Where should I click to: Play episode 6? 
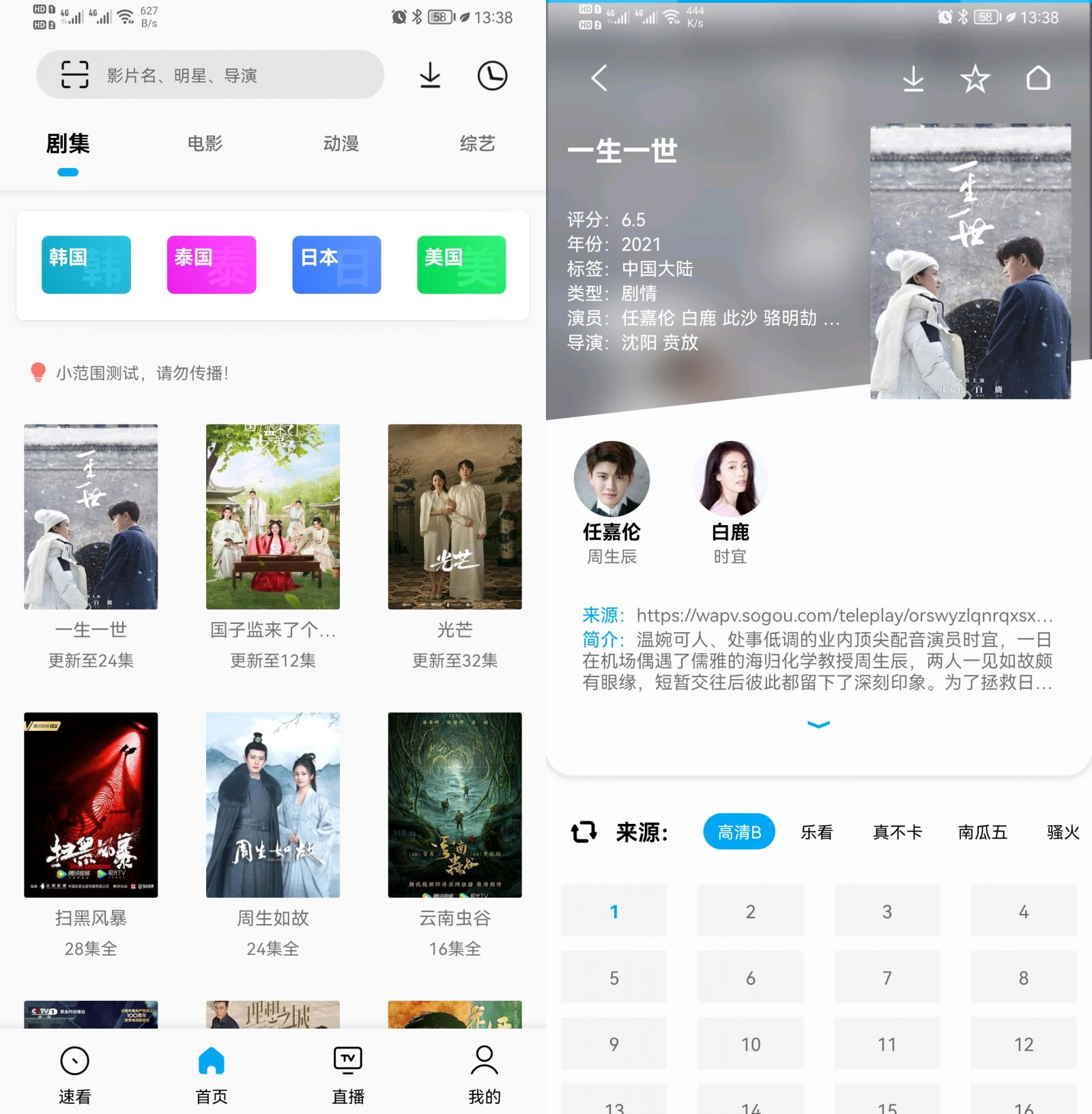tap(750, 978)
